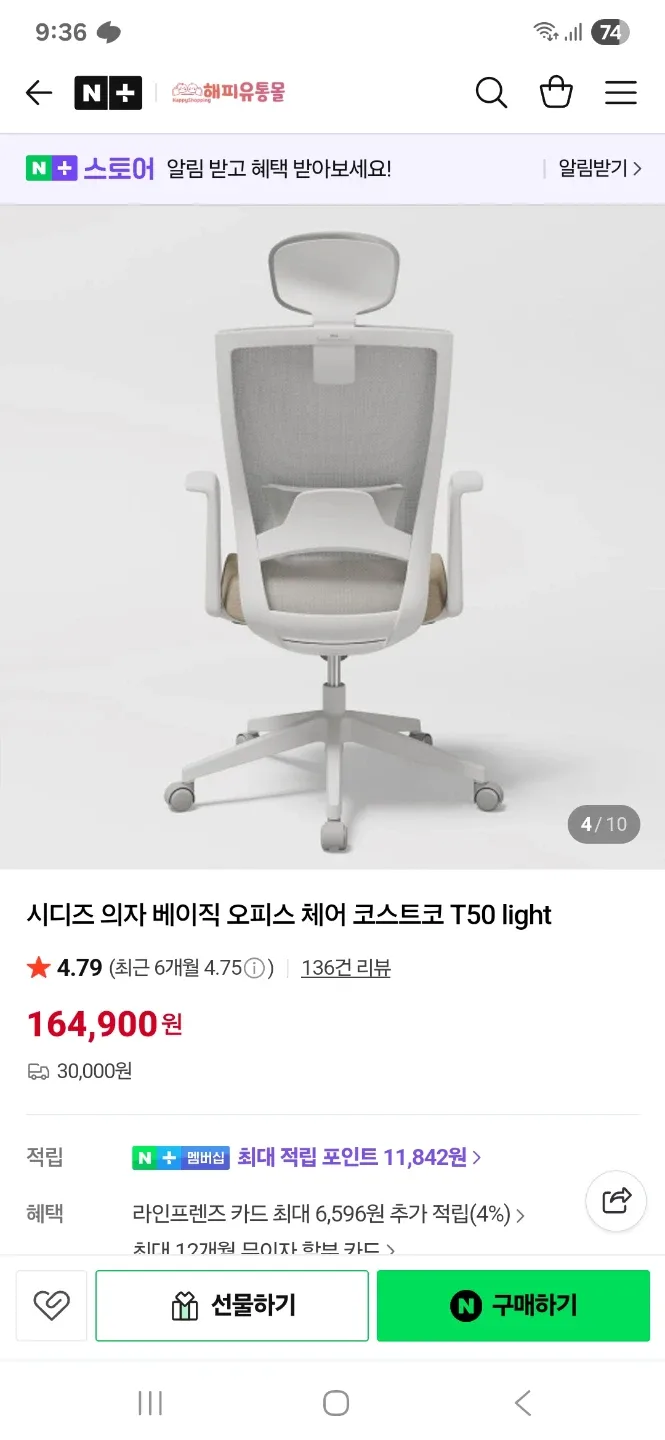Show rating info next to 4.75
665x1440 pixels.
(255, 968)
